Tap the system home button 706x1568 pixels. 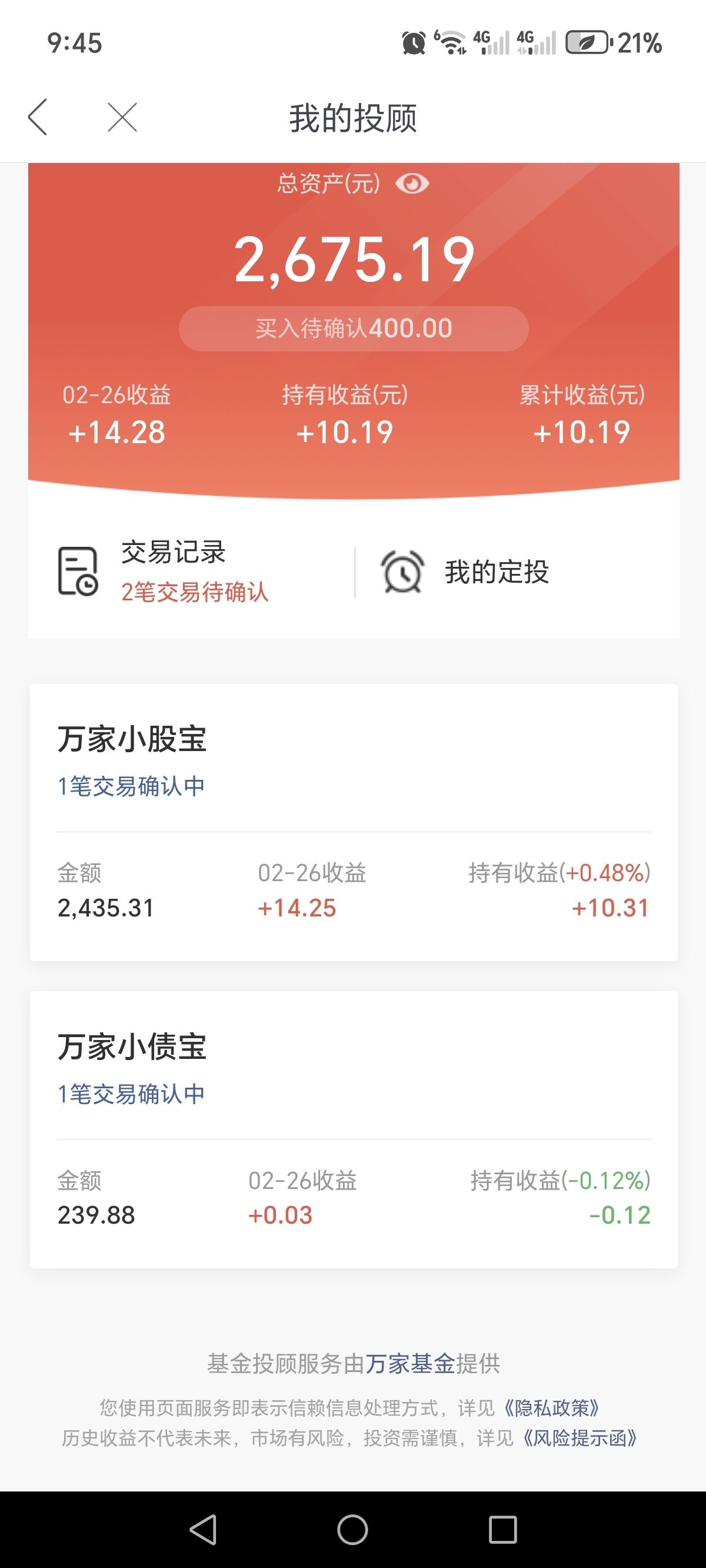pos(352,1530)
